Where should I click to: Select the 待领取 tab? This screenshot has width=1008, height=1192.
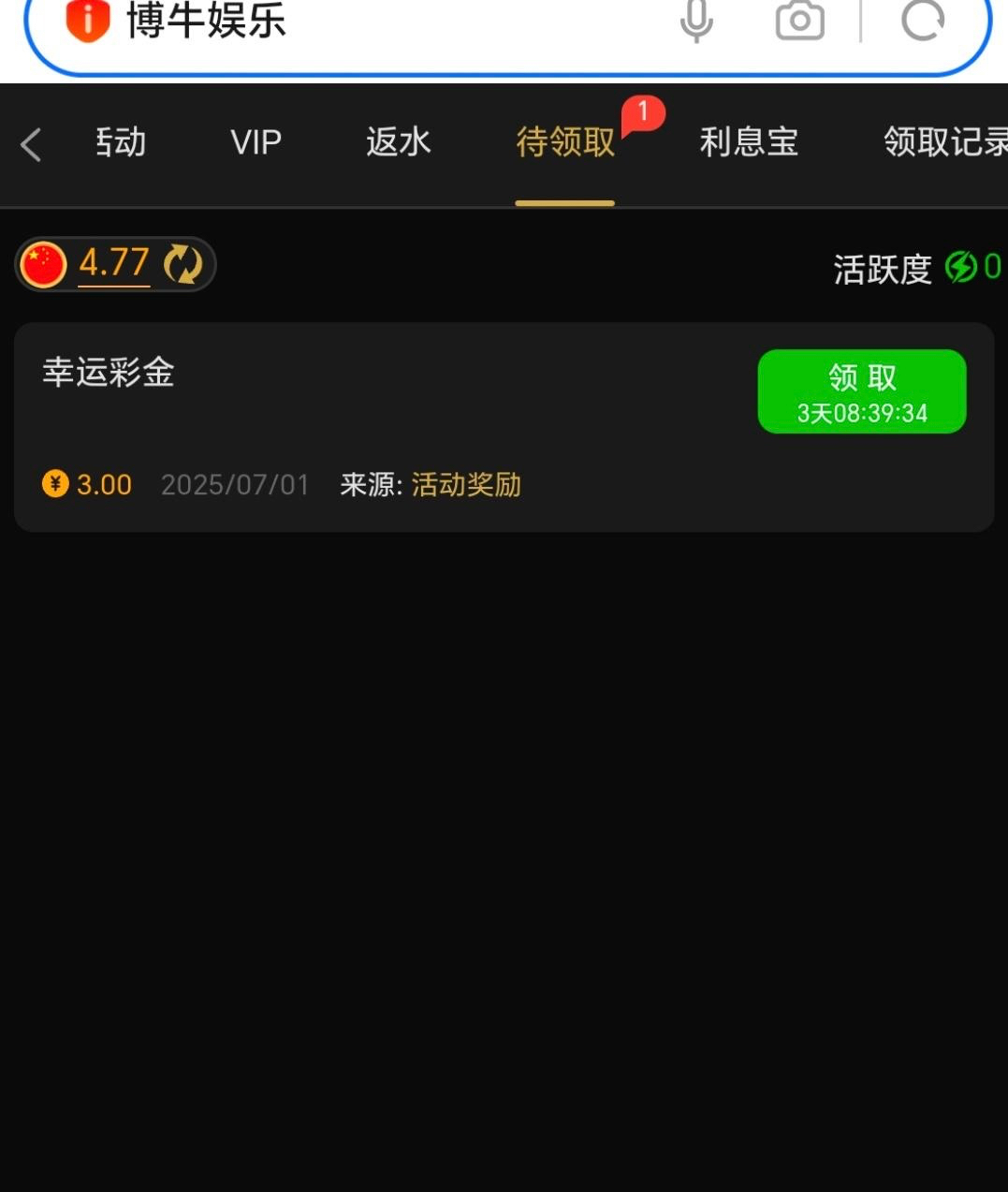pos(565,142)
